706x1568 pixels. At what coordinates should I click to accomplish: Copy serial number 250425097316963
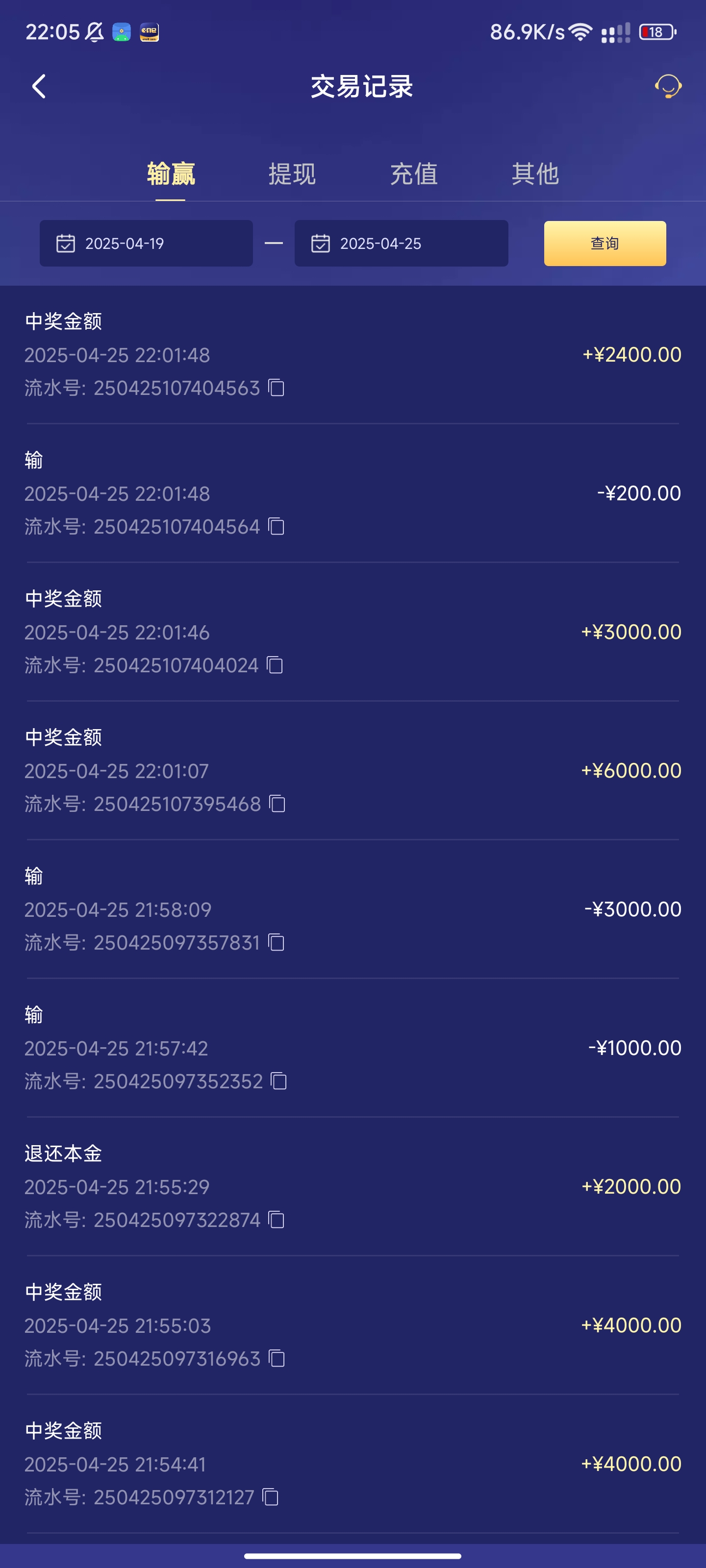[277, 1359]
